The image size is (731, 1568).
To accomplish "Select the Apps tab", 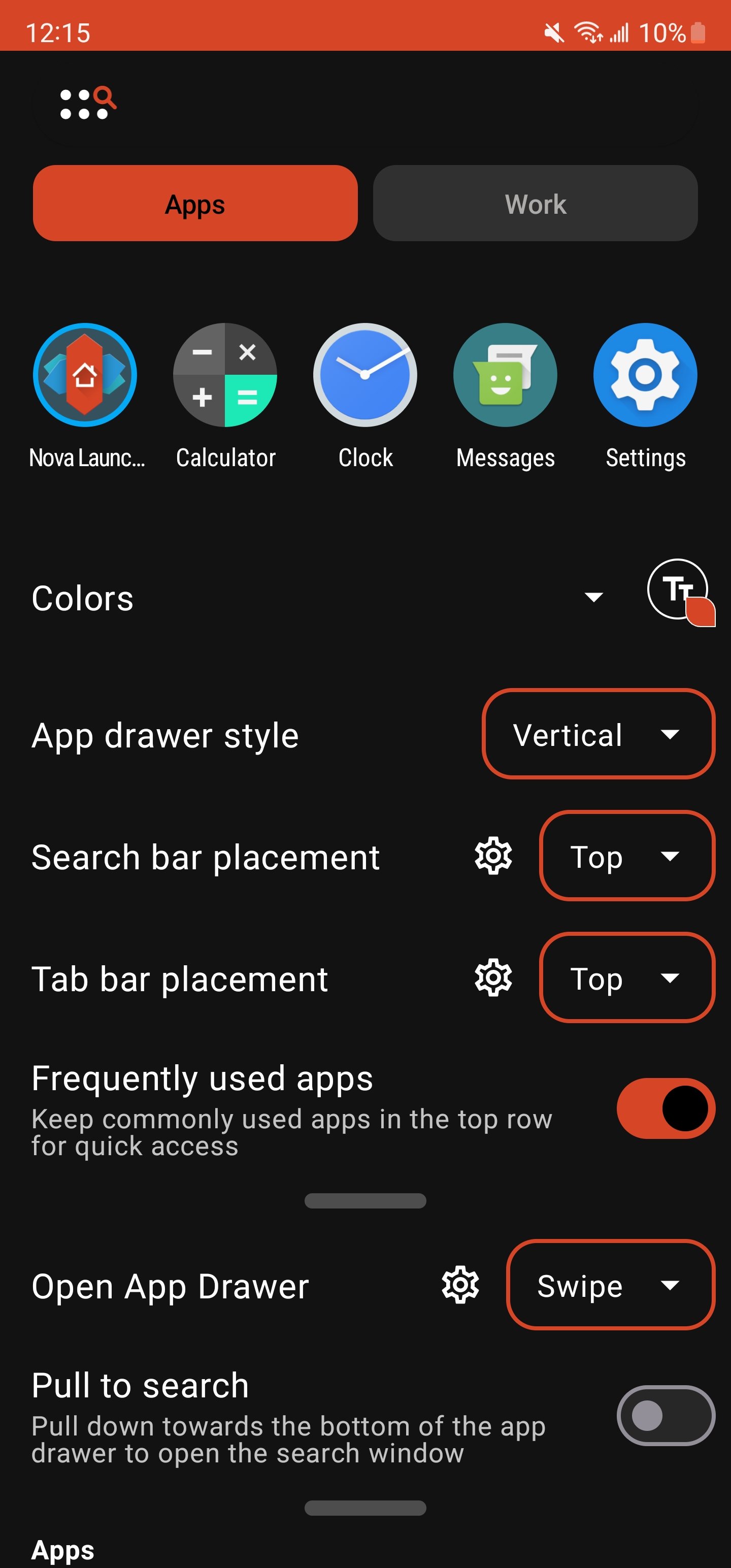I will [195, 203].
